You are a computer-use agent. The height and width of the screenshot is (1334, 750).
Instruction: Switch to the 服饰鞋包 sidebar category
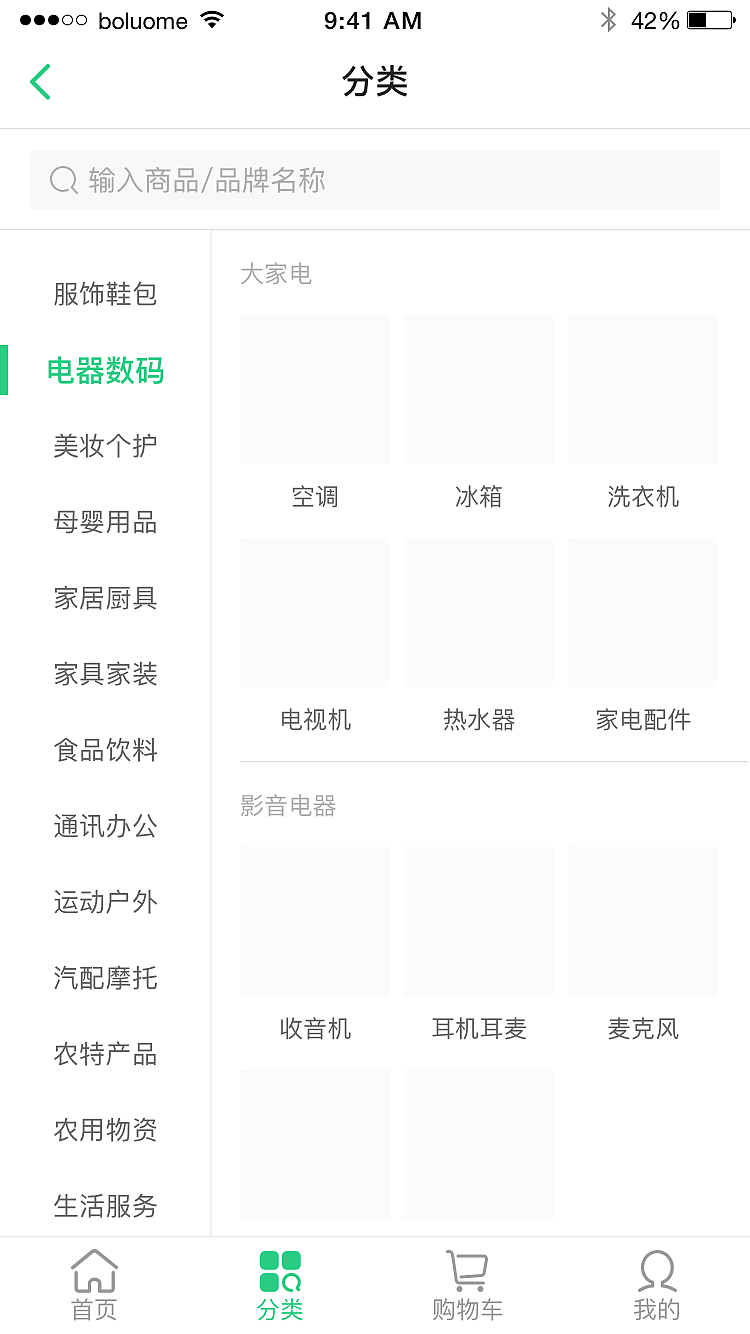[x=104, y=294]
